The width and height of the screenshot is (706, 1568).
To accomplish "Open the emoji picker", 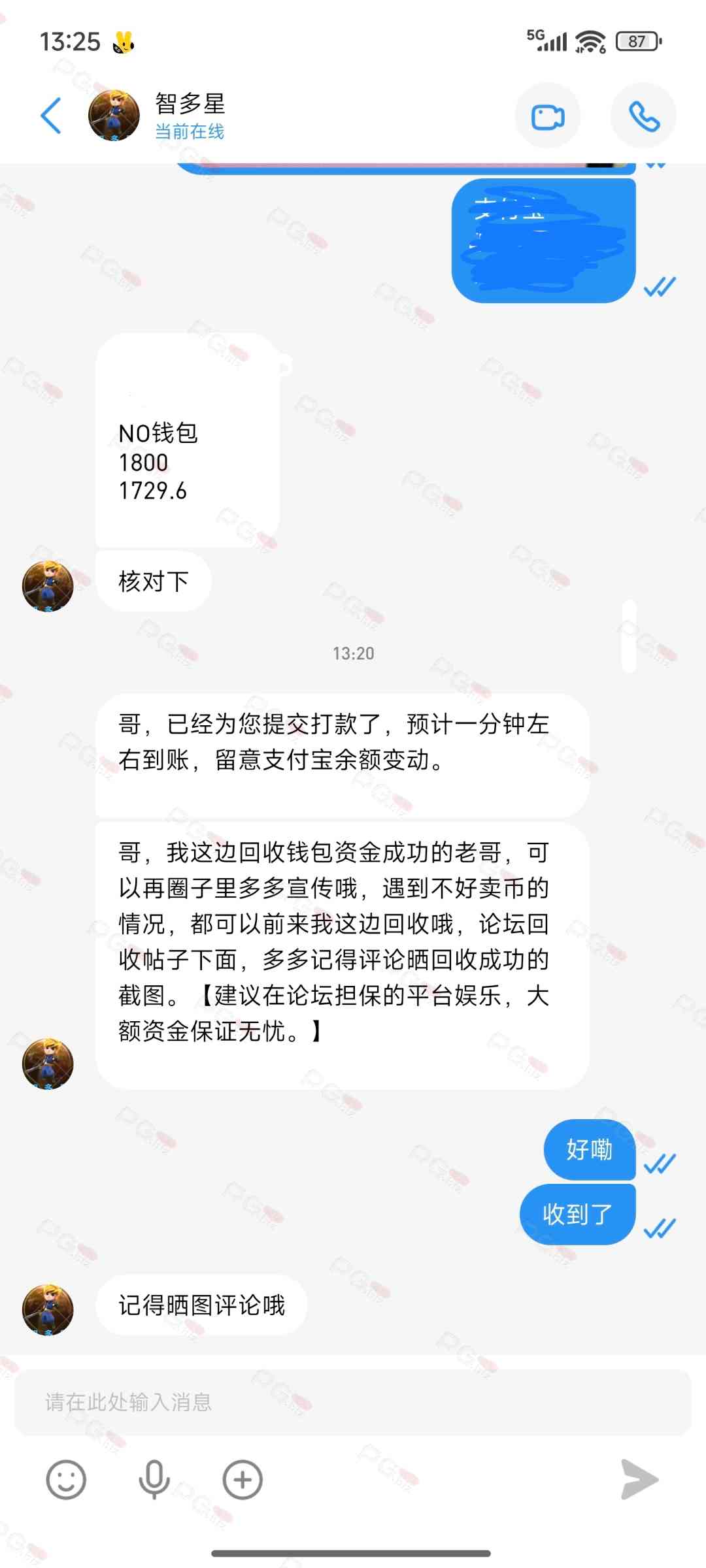I will 66,1480.
